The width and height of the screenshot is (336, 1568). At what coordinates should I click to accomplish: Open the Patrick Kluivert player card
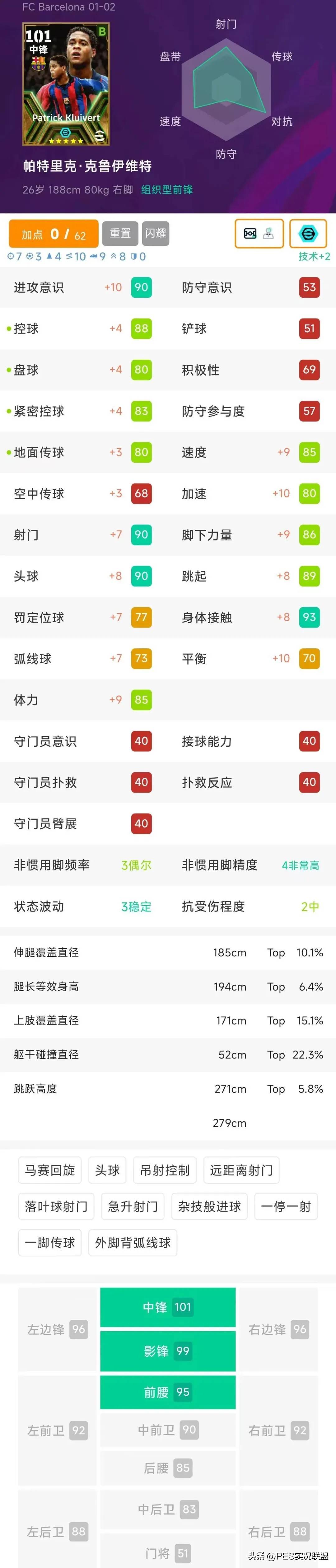click(66, 85)
